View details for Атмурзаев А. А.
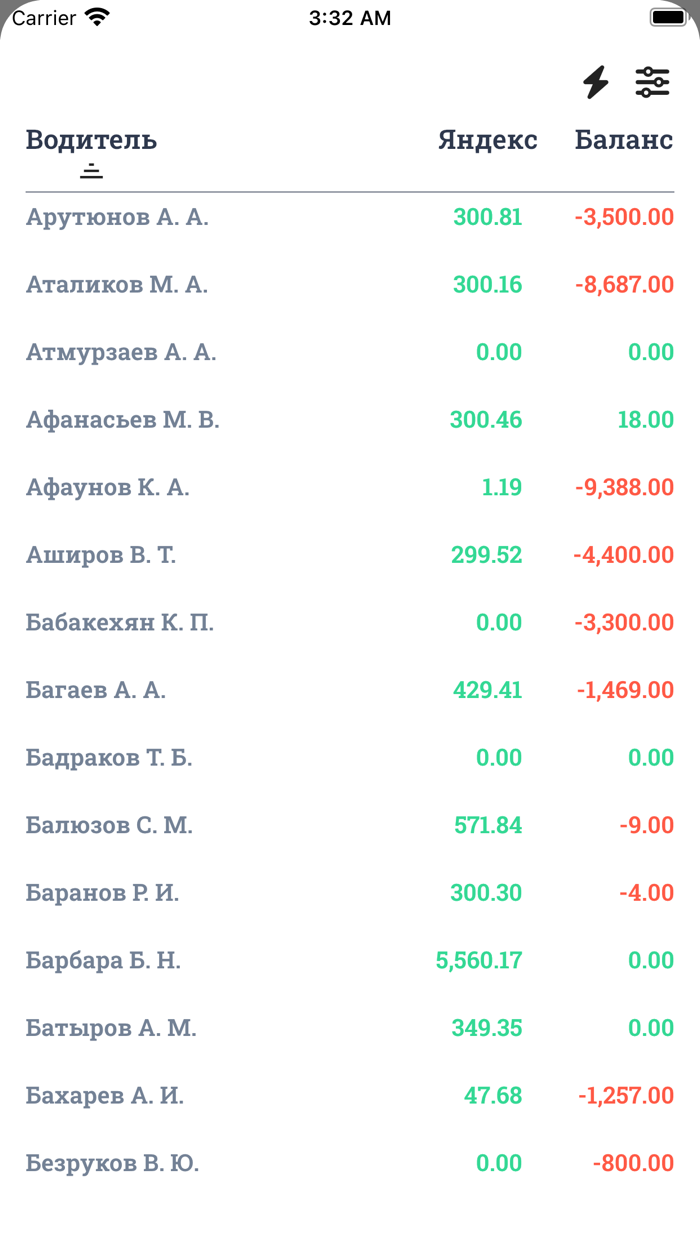This screenshot has width=700, height=1244. pos(121,352)
